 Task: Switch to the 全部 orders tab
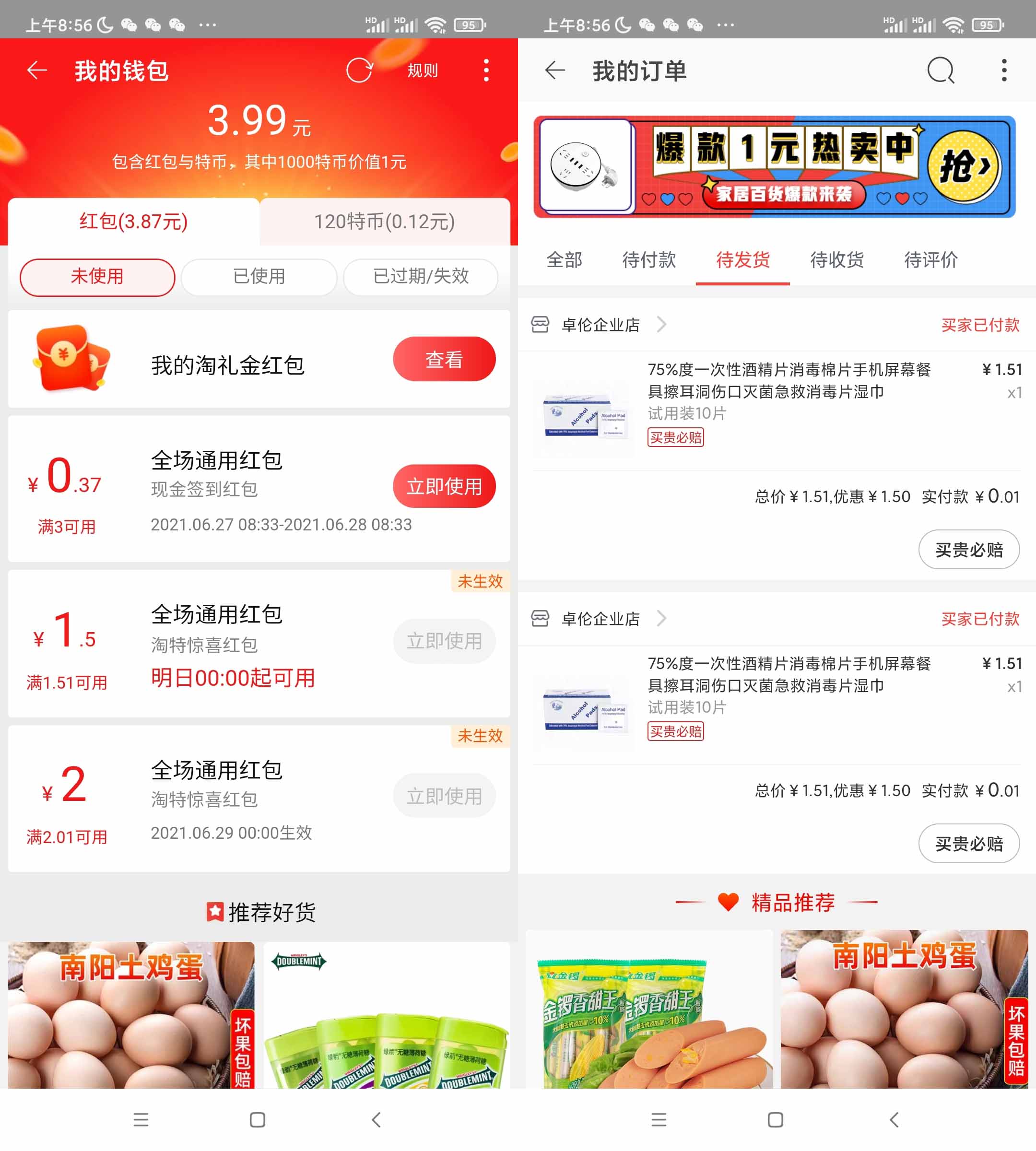click(x=564, y=260)
